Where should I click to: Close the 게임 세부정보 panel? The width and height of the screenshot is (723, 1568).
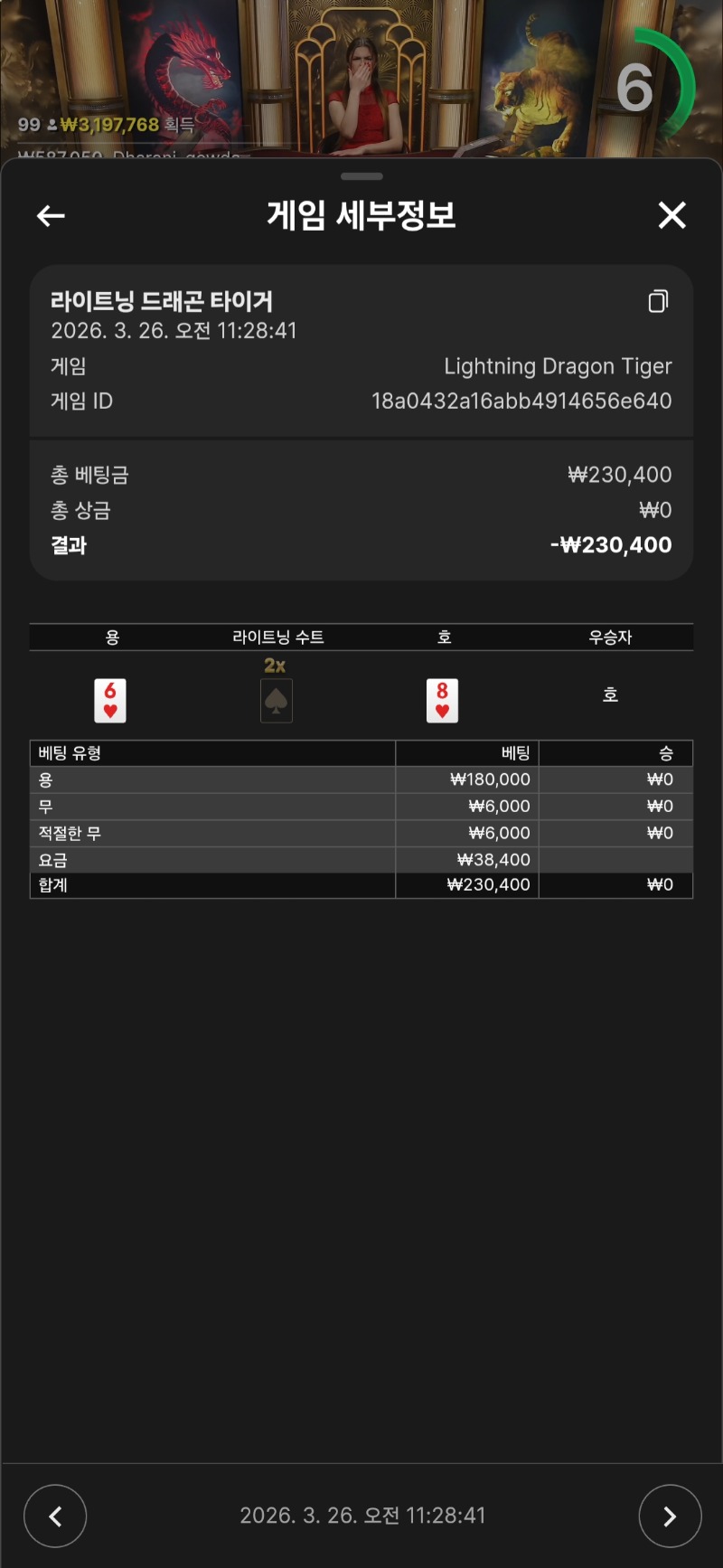tap(671, 215)
